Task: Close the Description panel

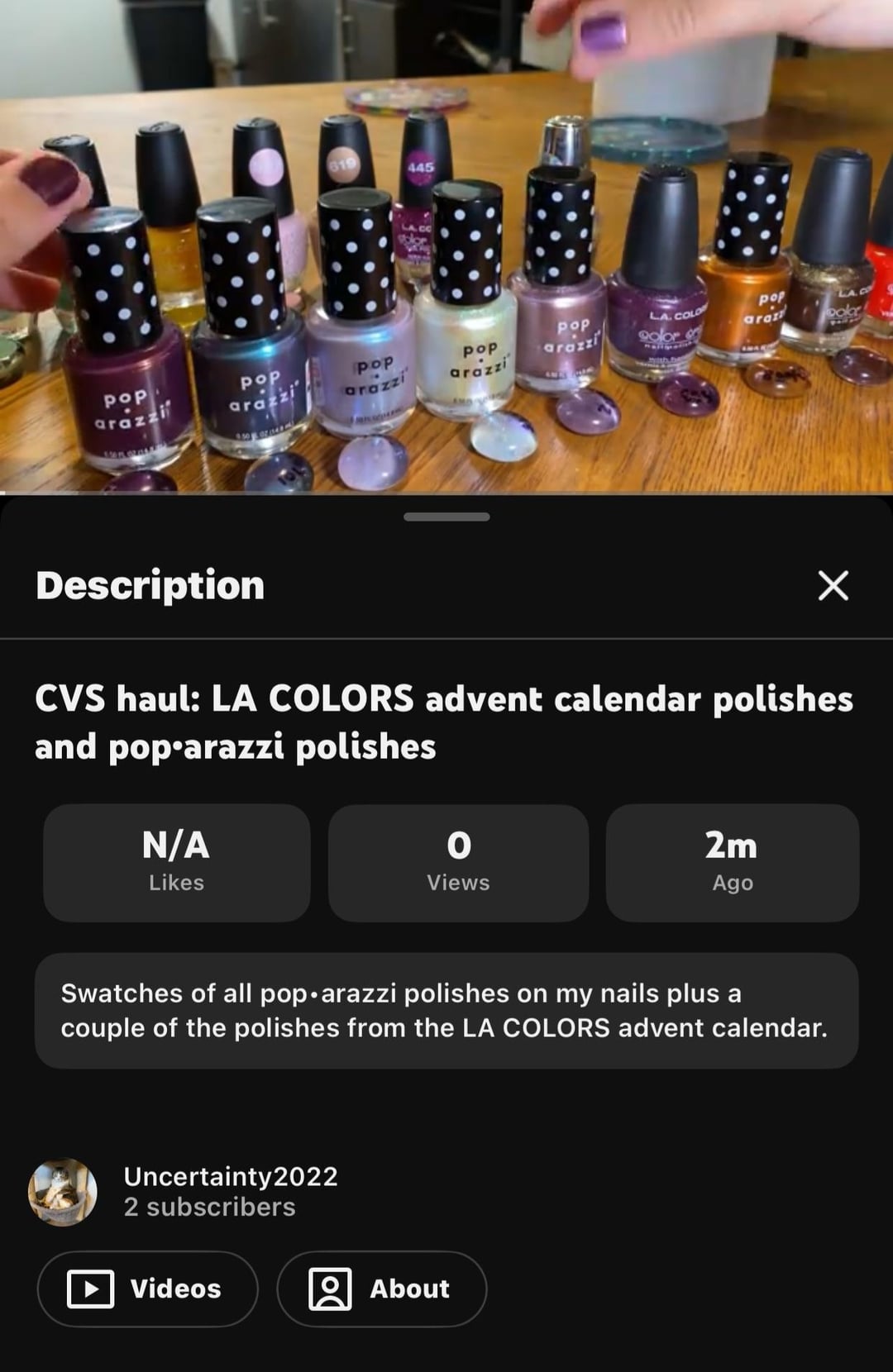Action: coord(833,585)
